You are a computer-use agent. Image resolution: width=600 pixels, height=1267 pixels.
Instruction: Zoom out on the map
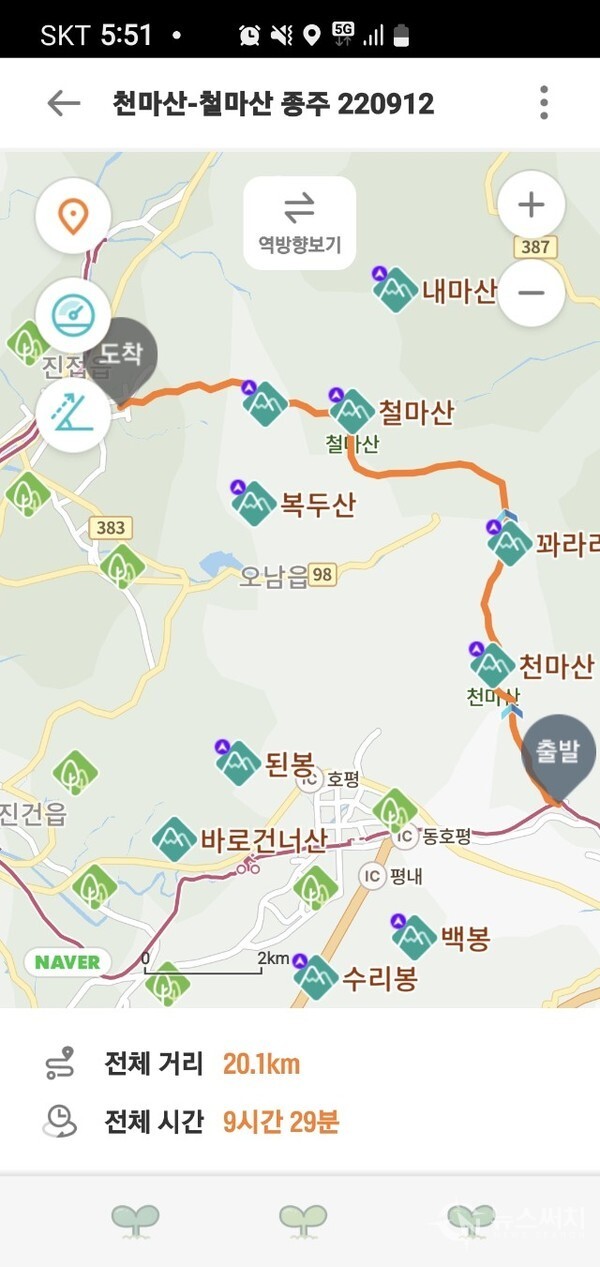coord(531,293)
